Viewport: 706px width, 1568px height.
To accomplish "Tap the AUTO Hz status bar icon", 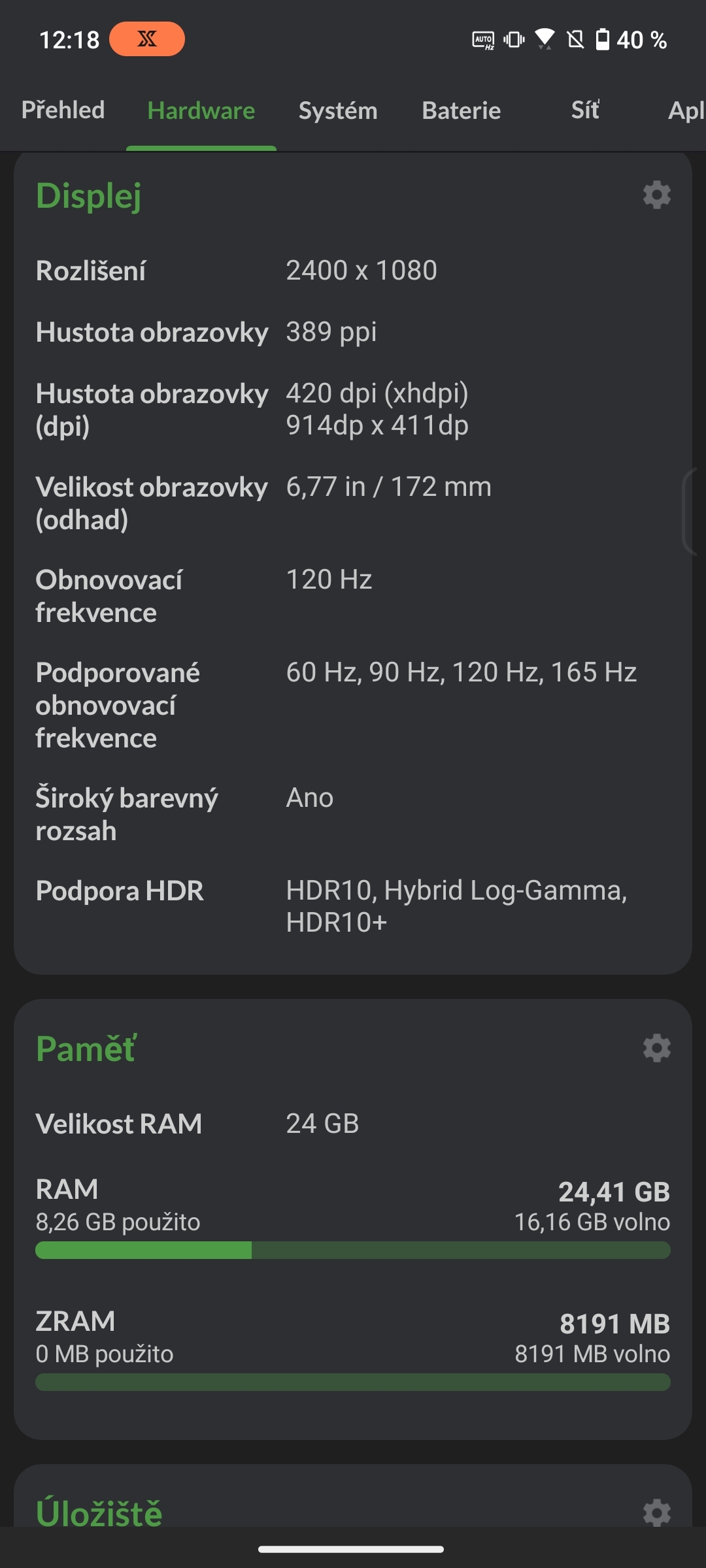I will coord(482,39).
